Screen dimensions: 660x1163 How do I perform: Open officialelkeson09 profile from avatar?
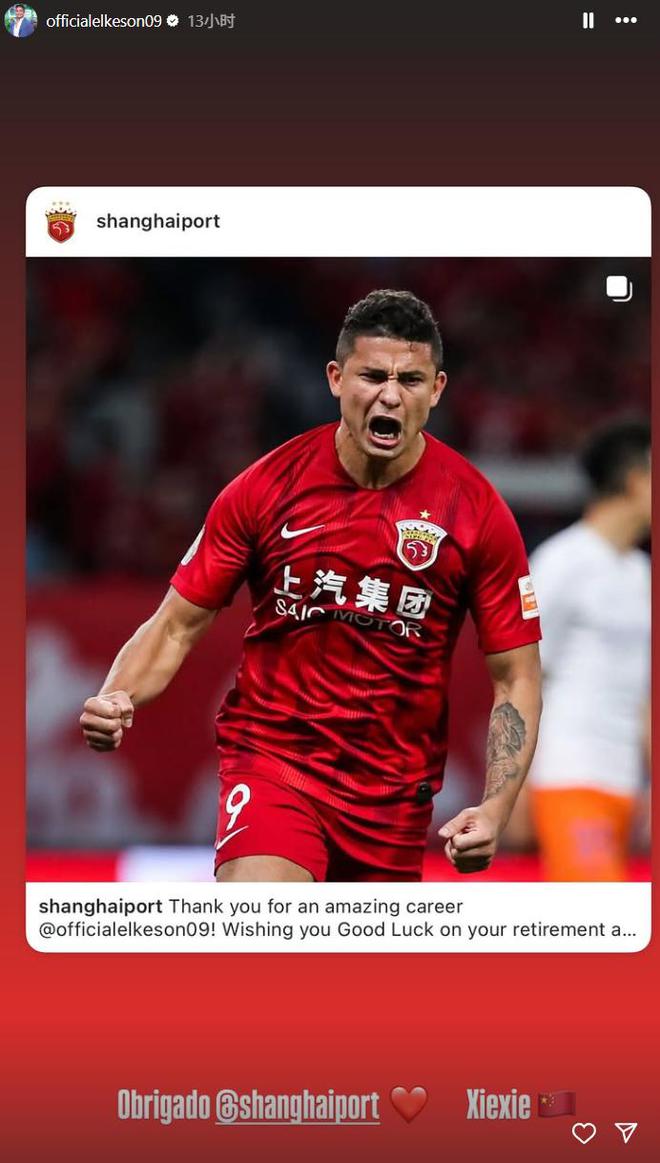coord(20,20)
